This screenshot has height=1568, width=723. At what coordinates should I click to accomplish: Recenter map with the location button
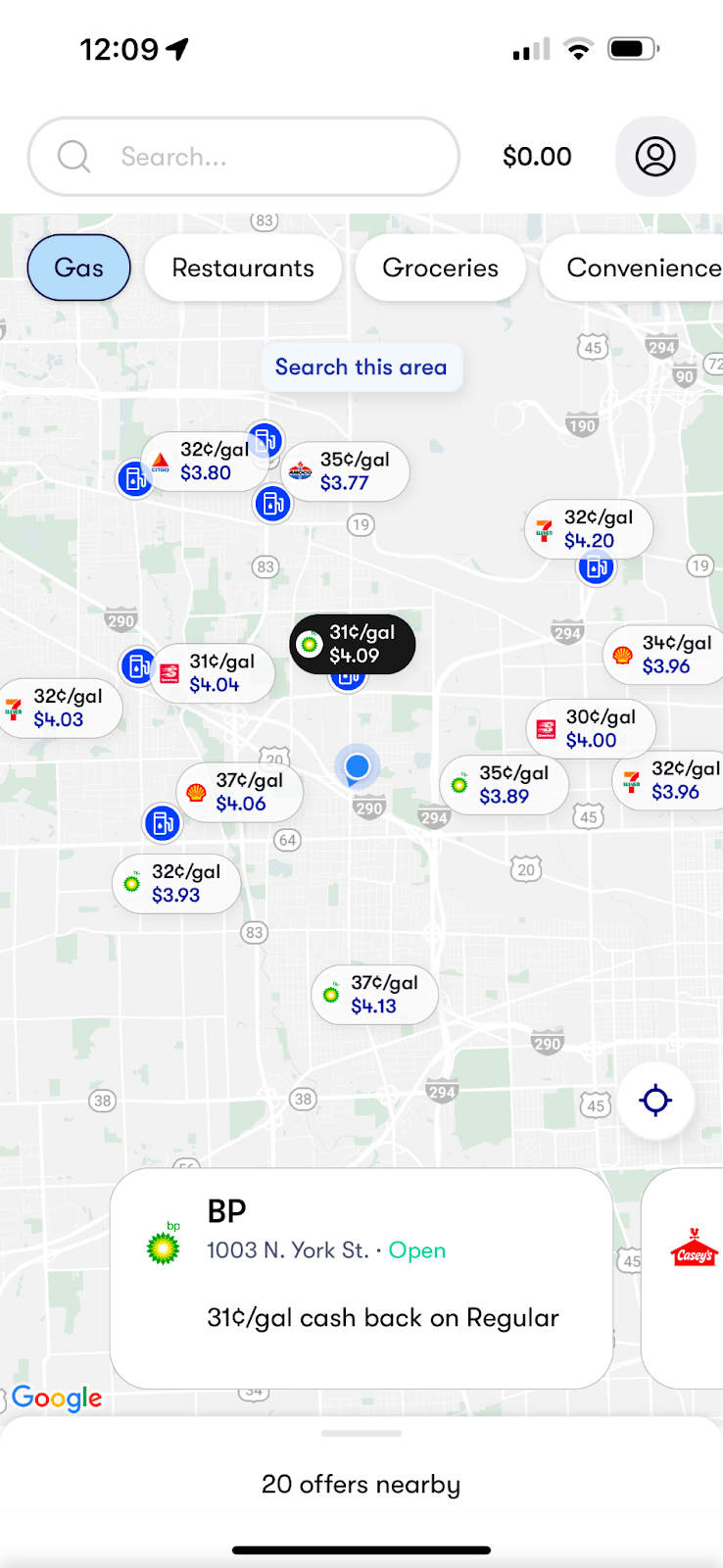(x=655, y=1101)
